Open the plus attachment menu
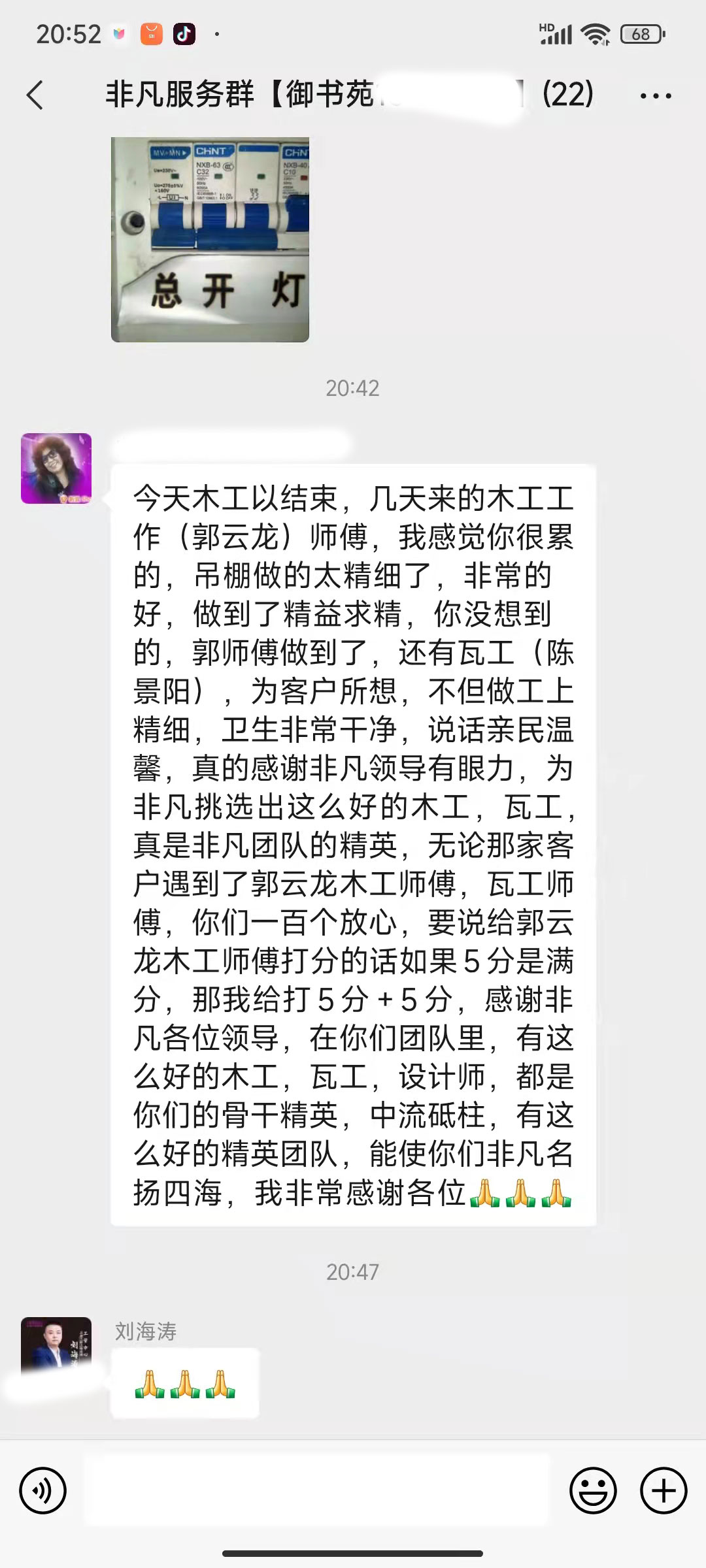Viewport: 706px width, 1568px height. pos(664,1491)
